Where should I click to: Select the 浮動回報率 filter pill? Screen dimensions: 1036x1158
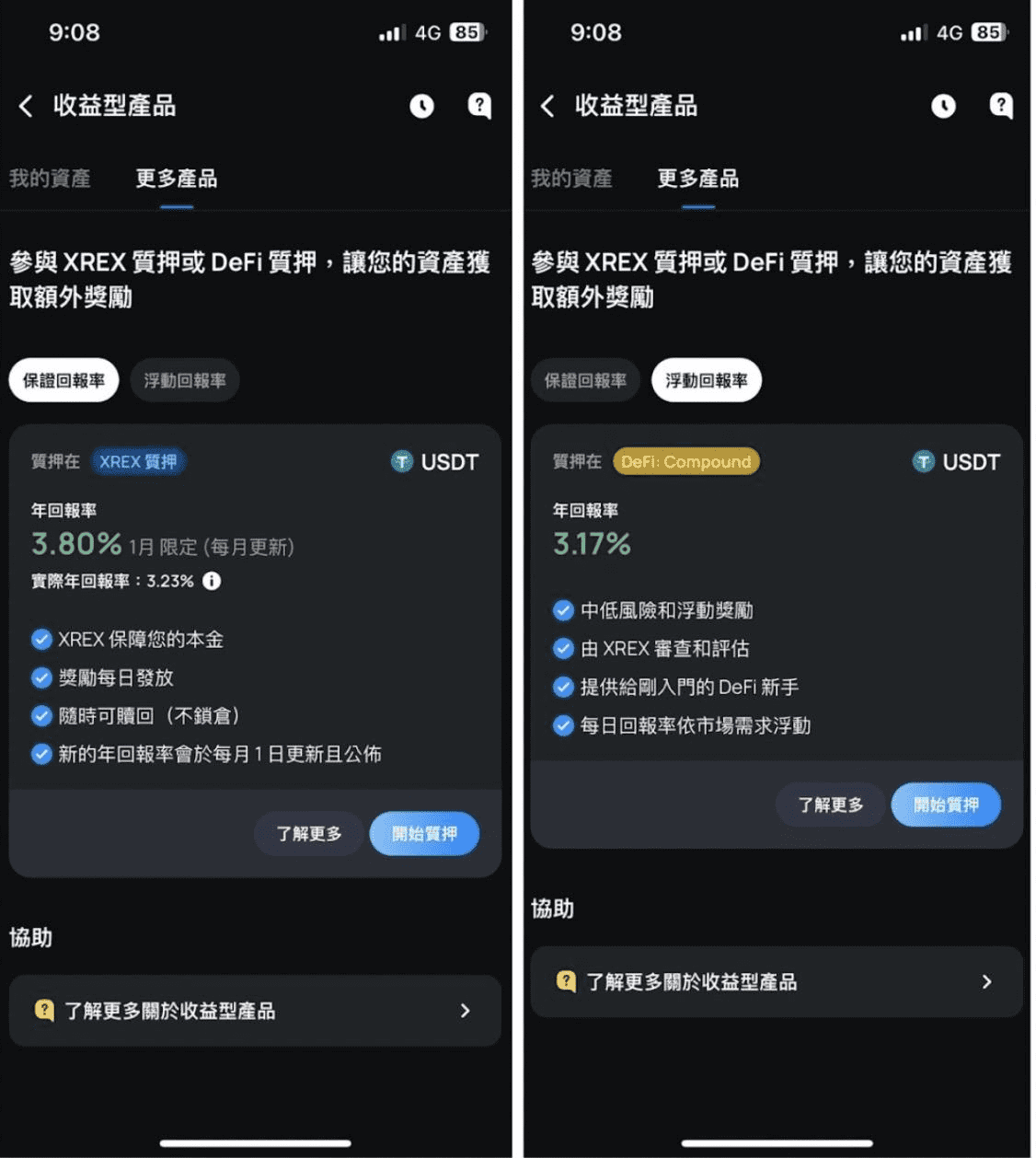pyautogui.click(x=707, y=379)
